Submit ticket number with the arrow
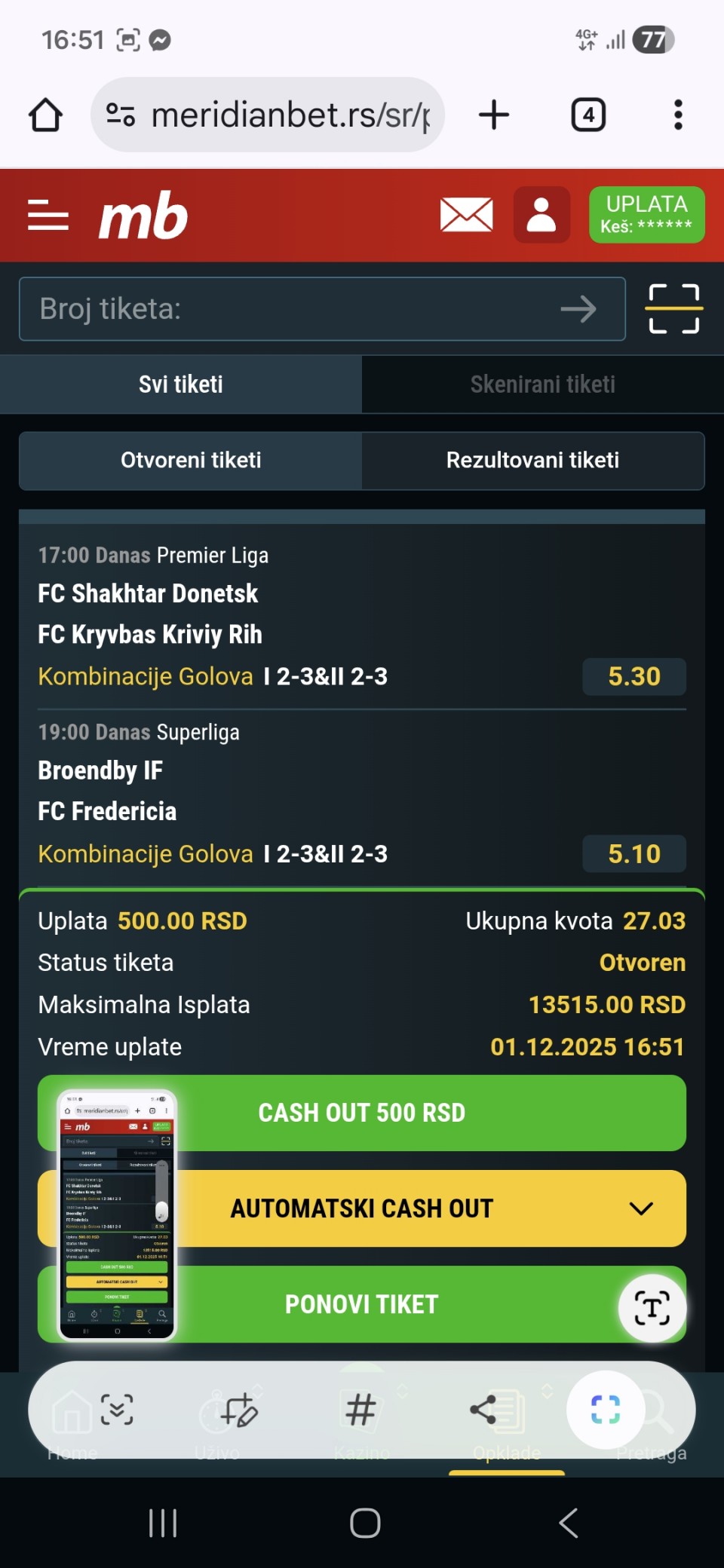The width and height of the screenshot is (724, 1568). click(578, 309)
